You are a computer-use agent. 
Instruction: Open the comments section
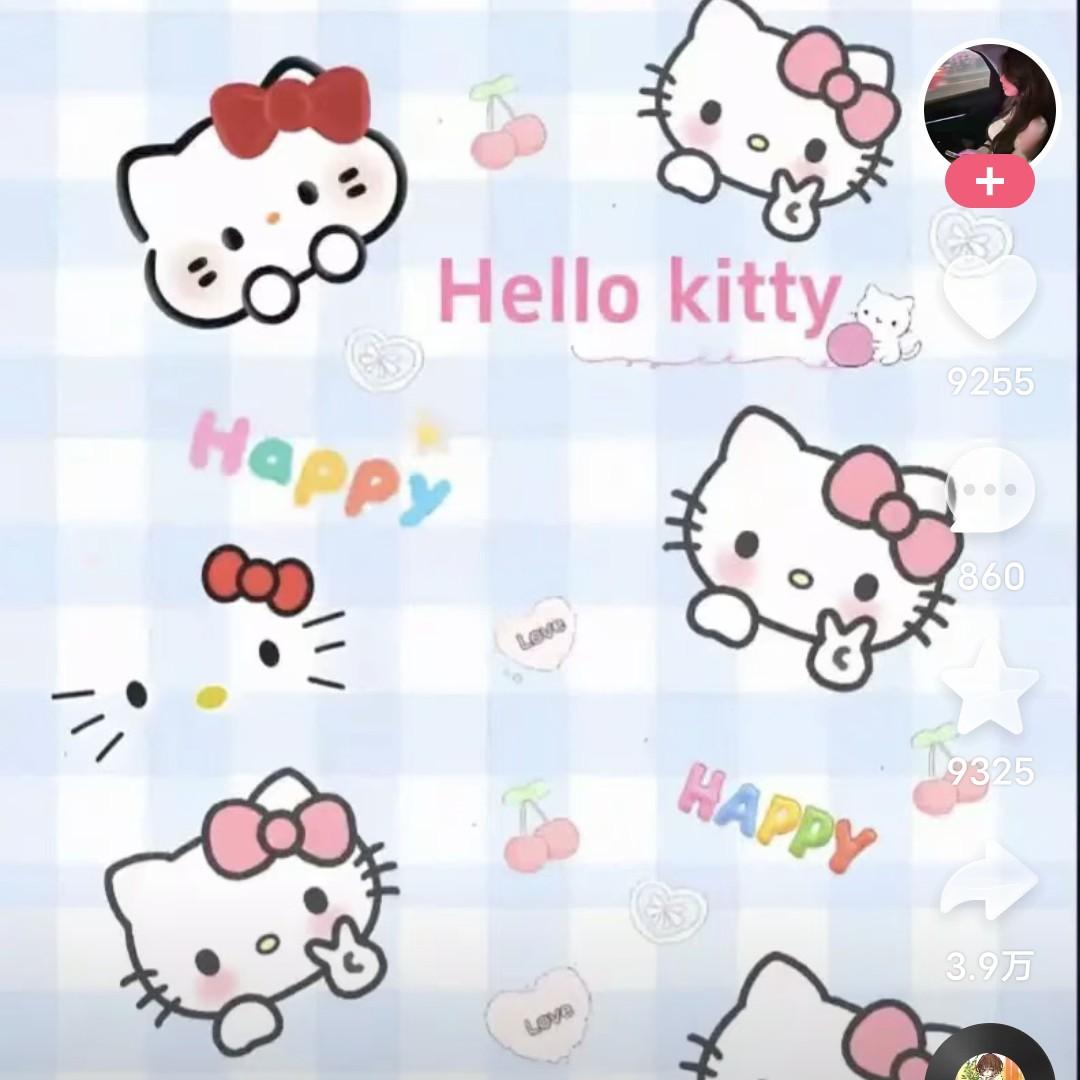[989, 493]
